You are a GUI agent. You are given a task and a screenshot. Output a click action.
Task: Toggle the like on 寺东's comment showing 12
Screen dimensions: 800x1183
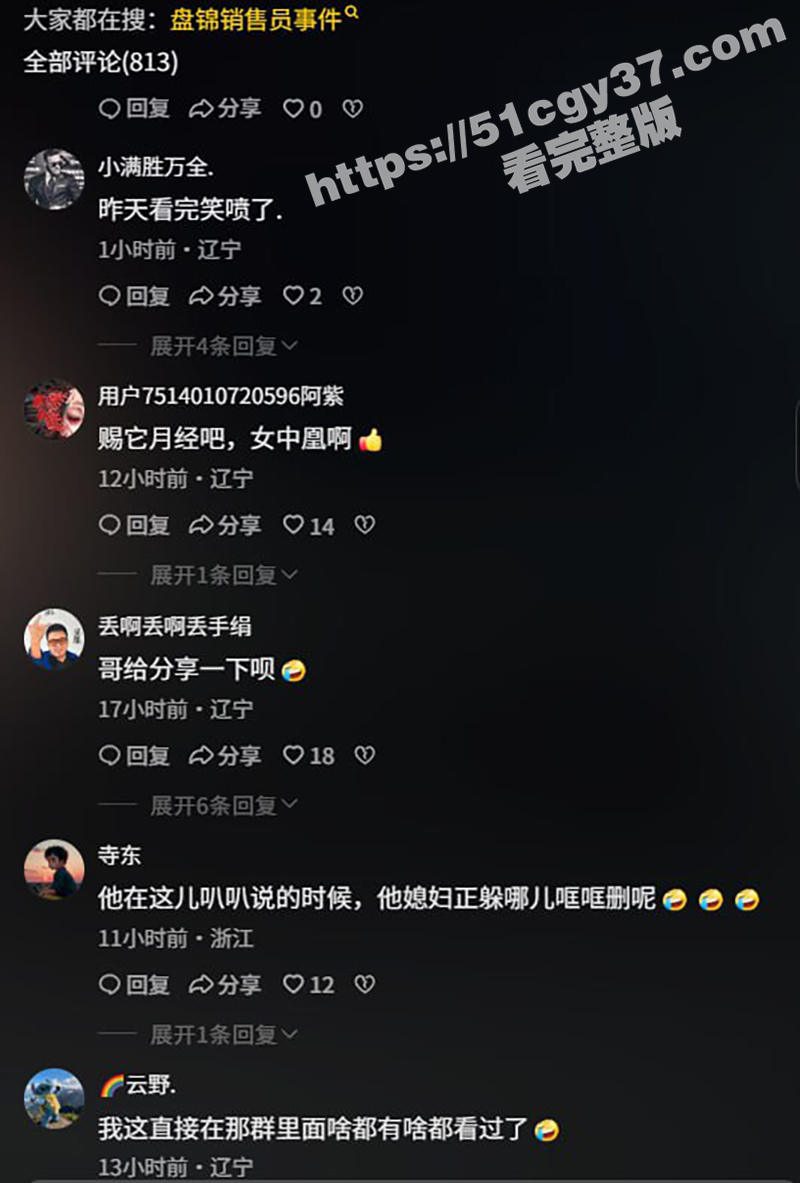(x=295, y=985)
